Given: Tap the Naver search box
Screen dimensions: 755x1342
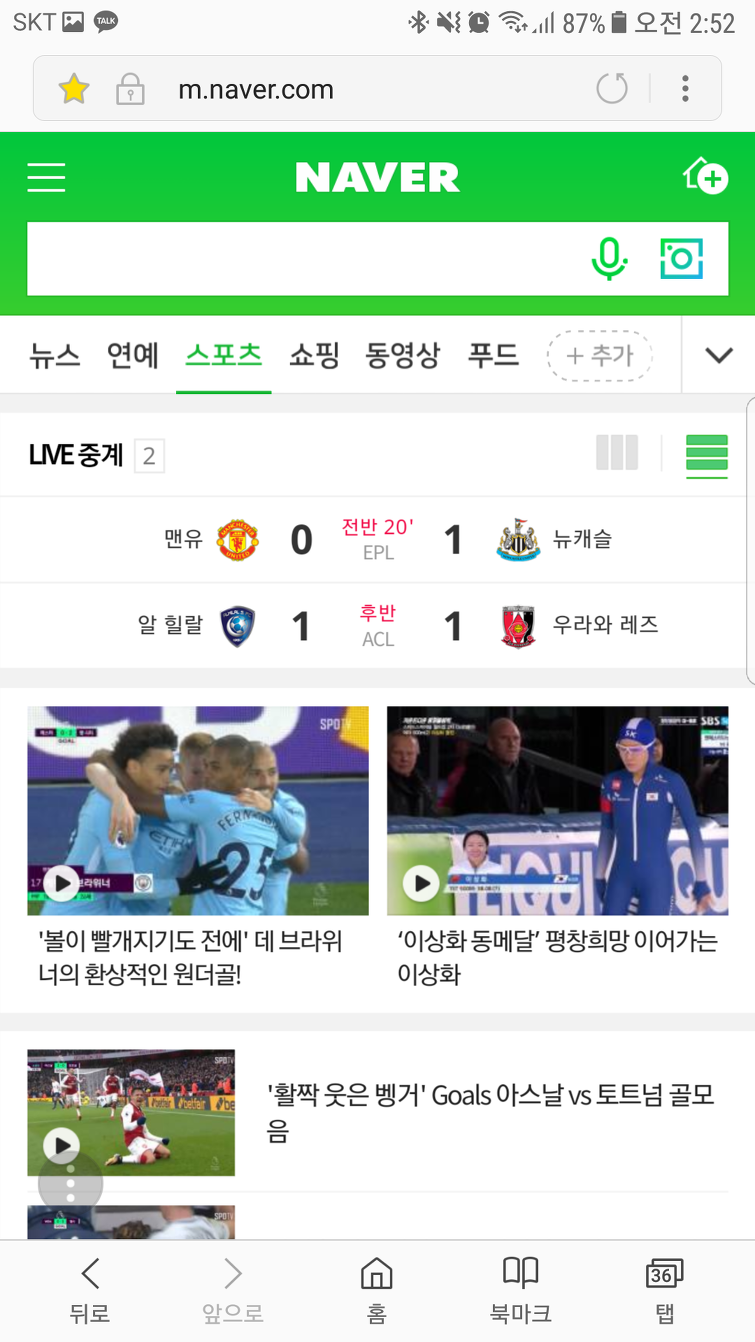Looking at the screenshot, I should pos(300,259).
